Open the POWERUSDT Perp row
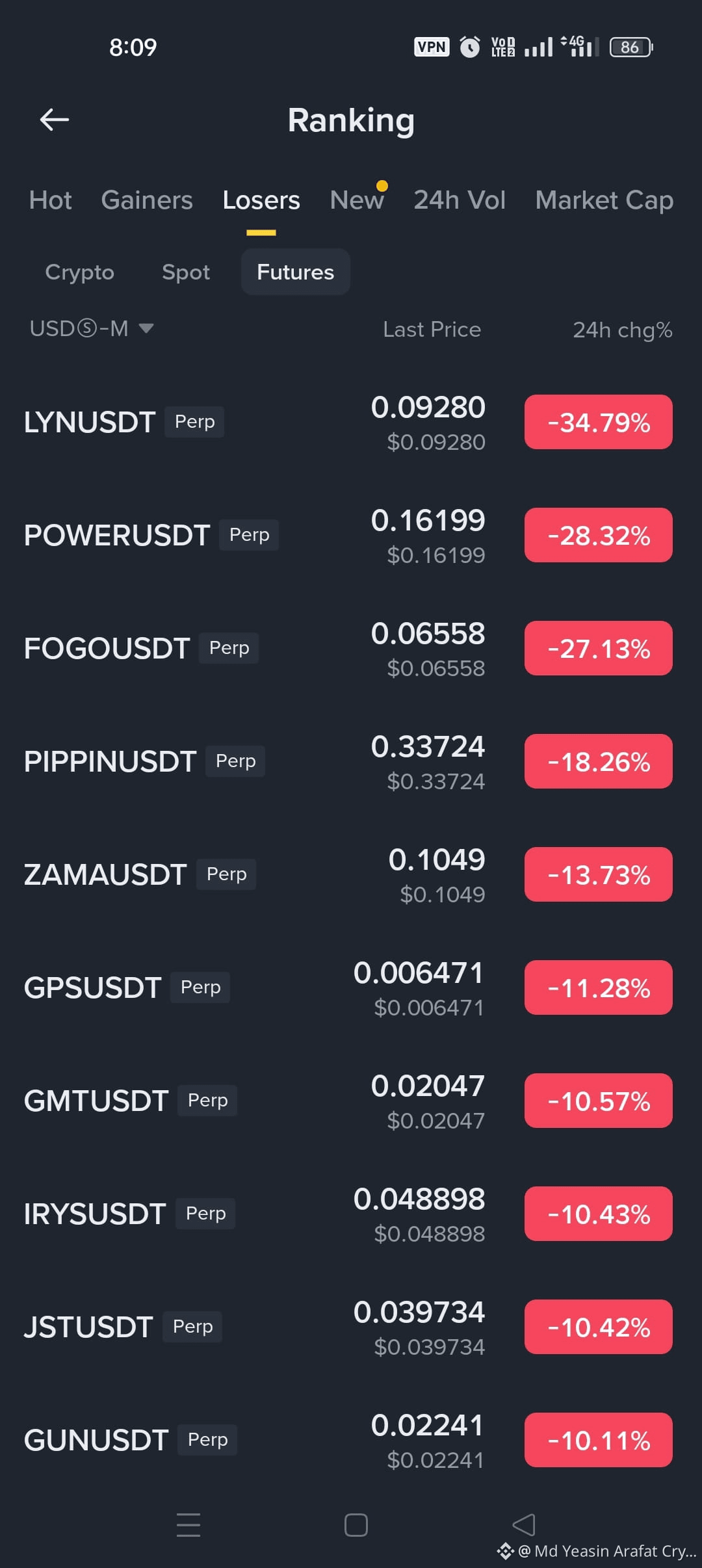Image resolution: width=702 pixels, height=1568 pixels. [351, 536]
